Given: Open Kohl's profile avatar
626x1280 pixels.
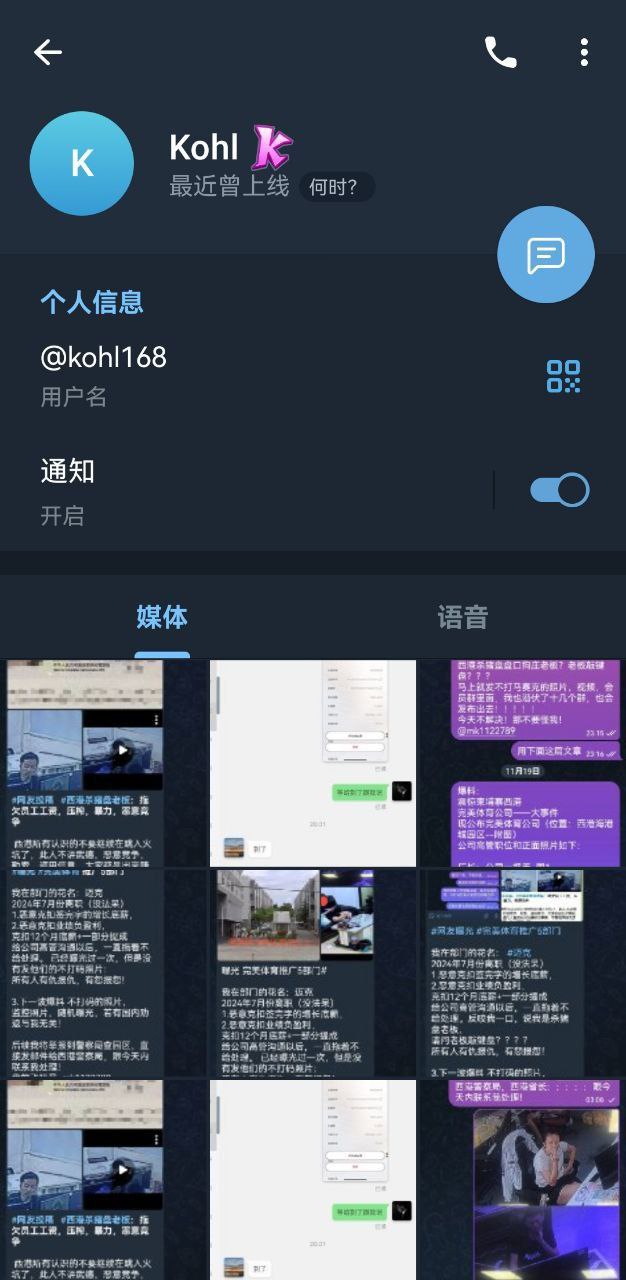Looking at the screenshot, I should pos(82,163).
